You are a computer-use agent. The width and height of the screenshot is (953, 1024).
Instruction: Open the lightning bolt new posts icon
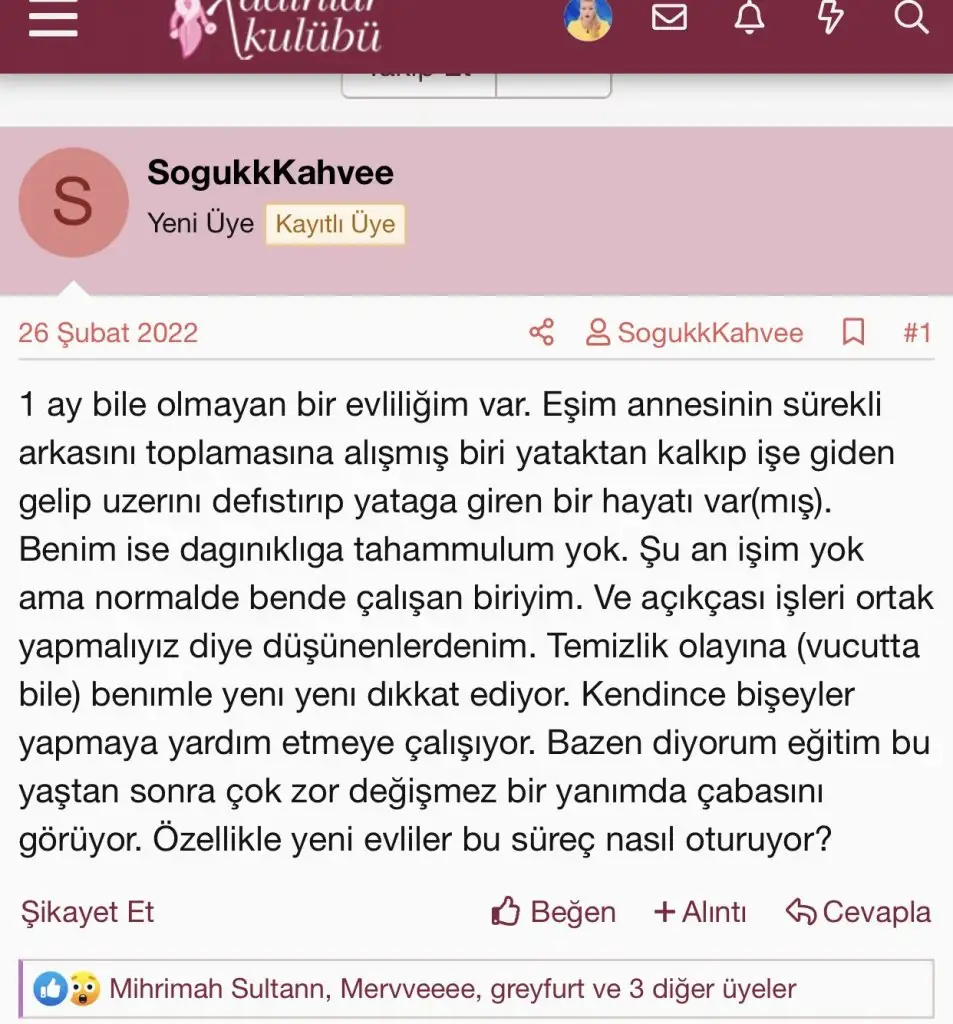point(830,19)
